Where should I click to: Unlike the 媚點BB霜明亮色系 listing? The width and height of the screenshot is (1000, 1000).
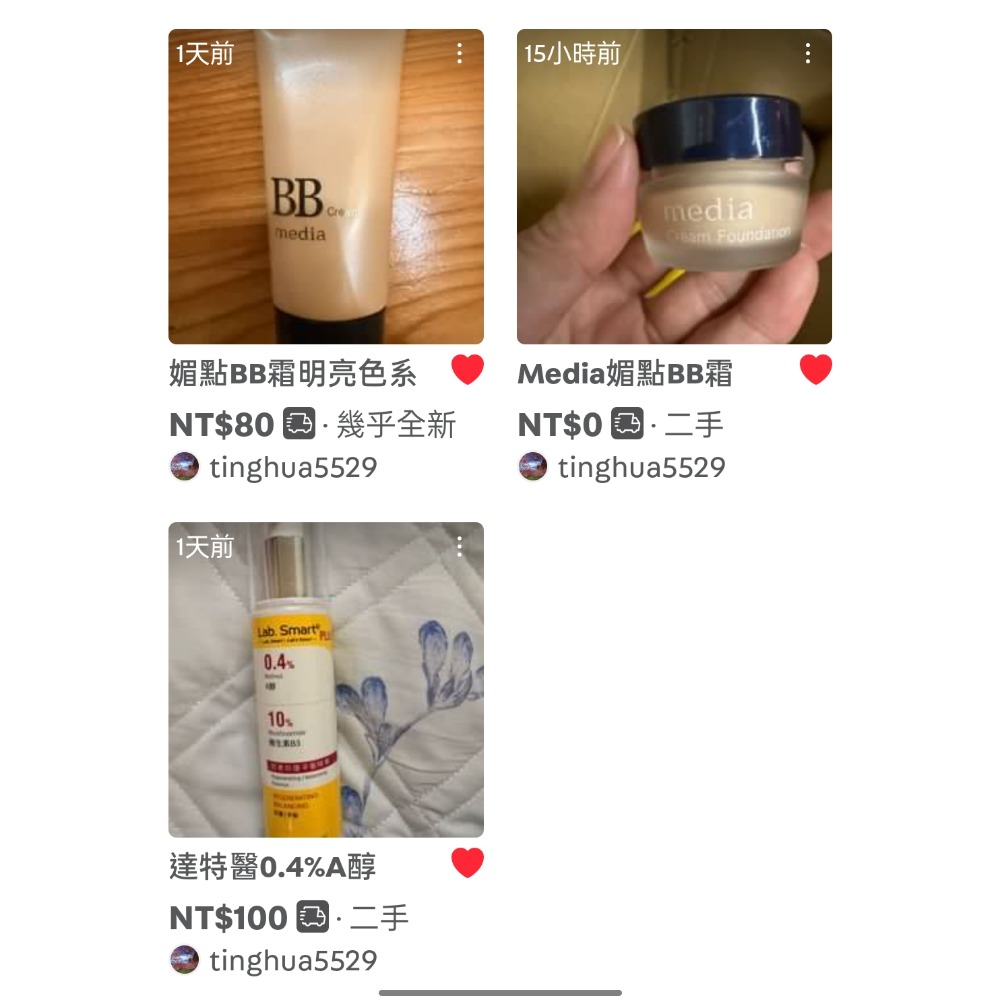467,370
